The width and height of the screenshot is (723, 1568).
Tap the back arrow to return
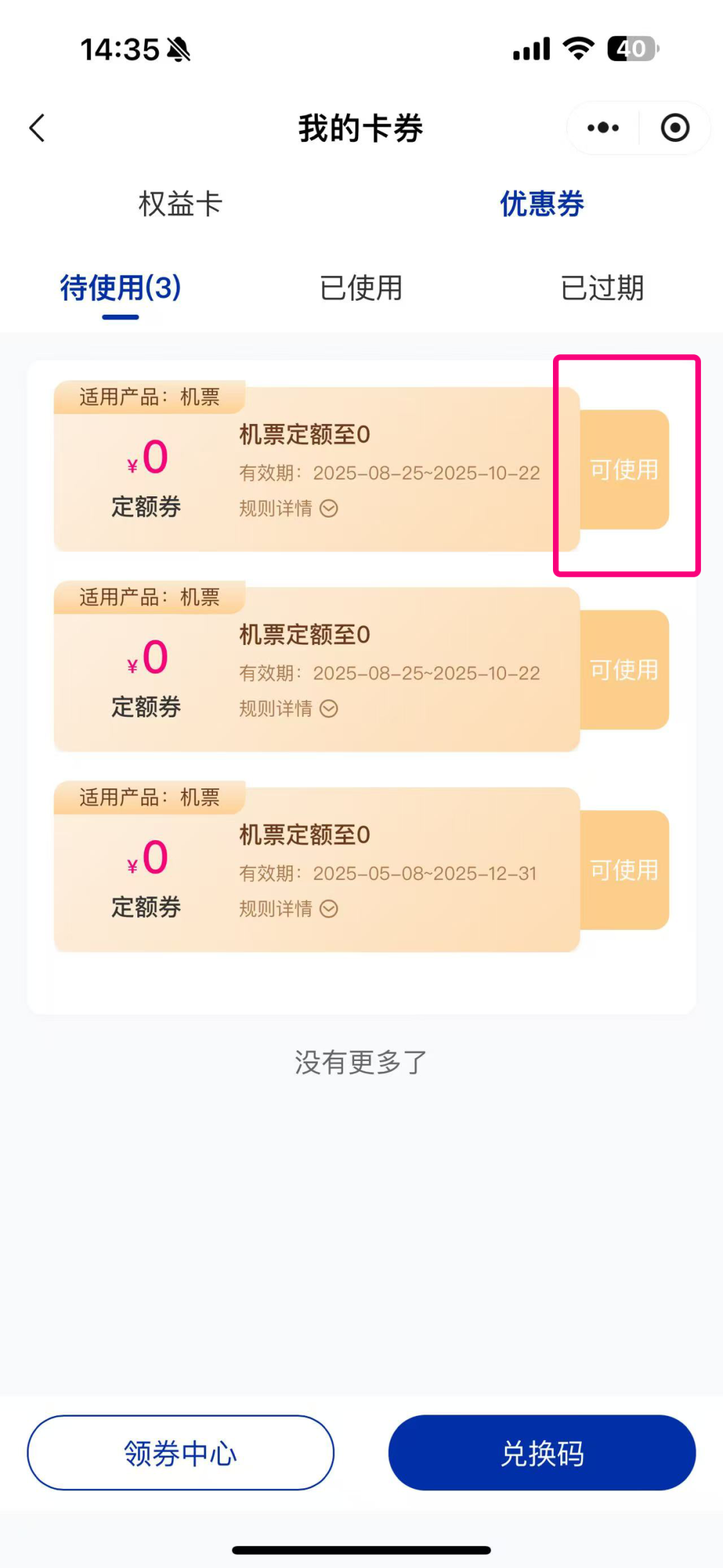[x=37, y=129]
